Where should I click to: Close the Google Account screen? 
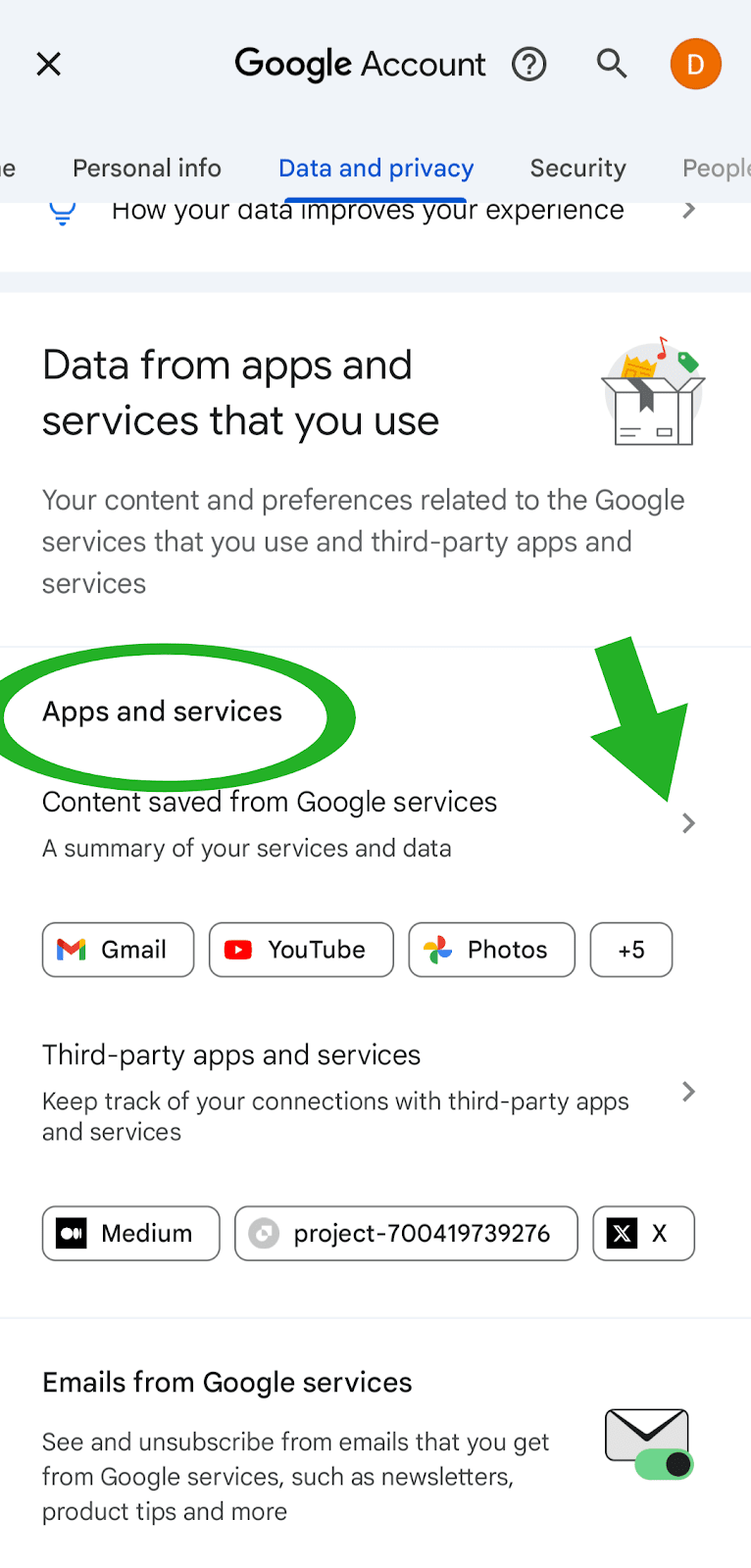point(48,65)
